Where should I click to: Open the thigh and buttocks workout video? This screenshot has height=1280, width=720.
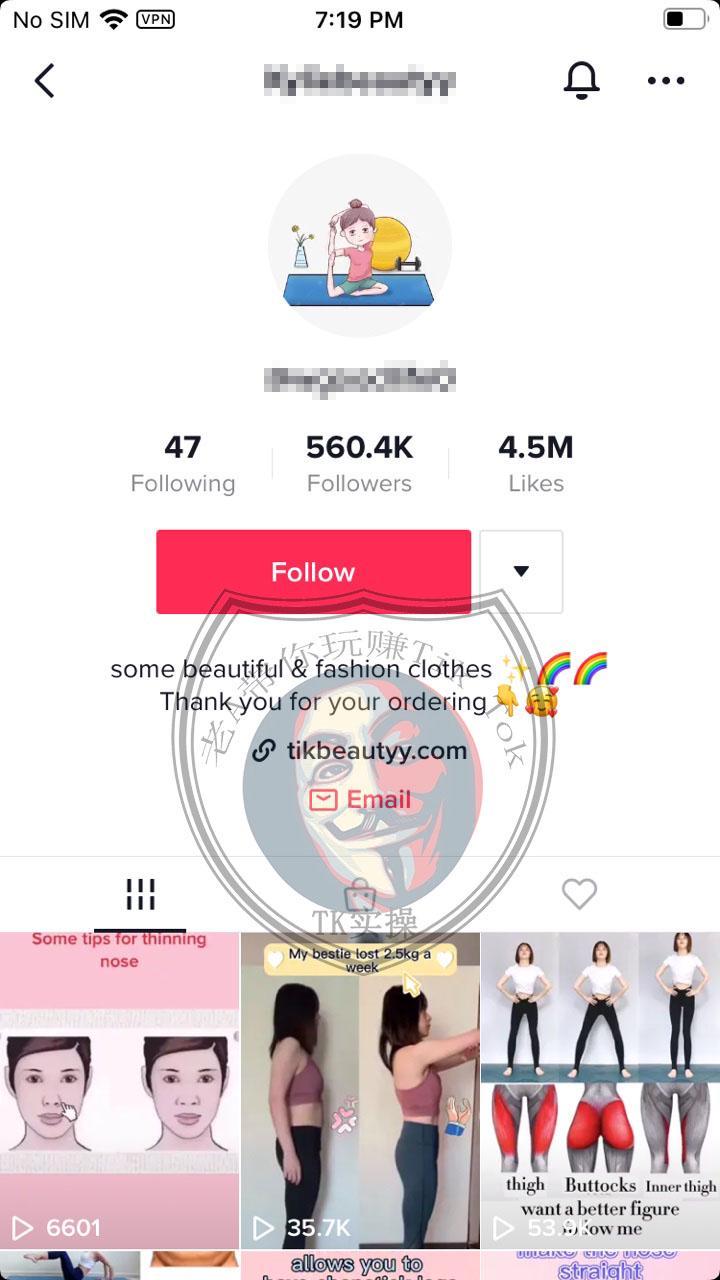(600, 1090)
